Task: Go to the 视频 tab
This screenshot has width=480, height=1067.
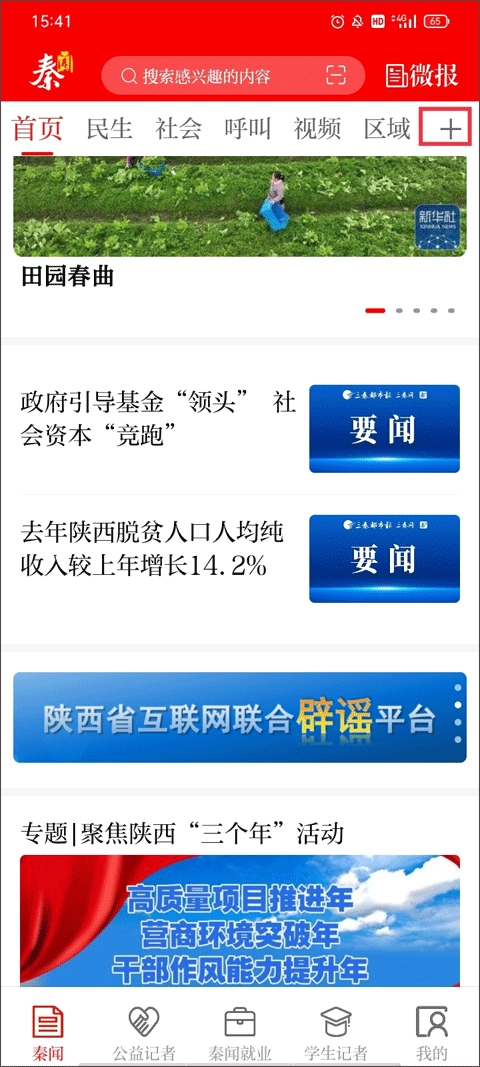Action: pyautogui.click(x=317, y=128)
